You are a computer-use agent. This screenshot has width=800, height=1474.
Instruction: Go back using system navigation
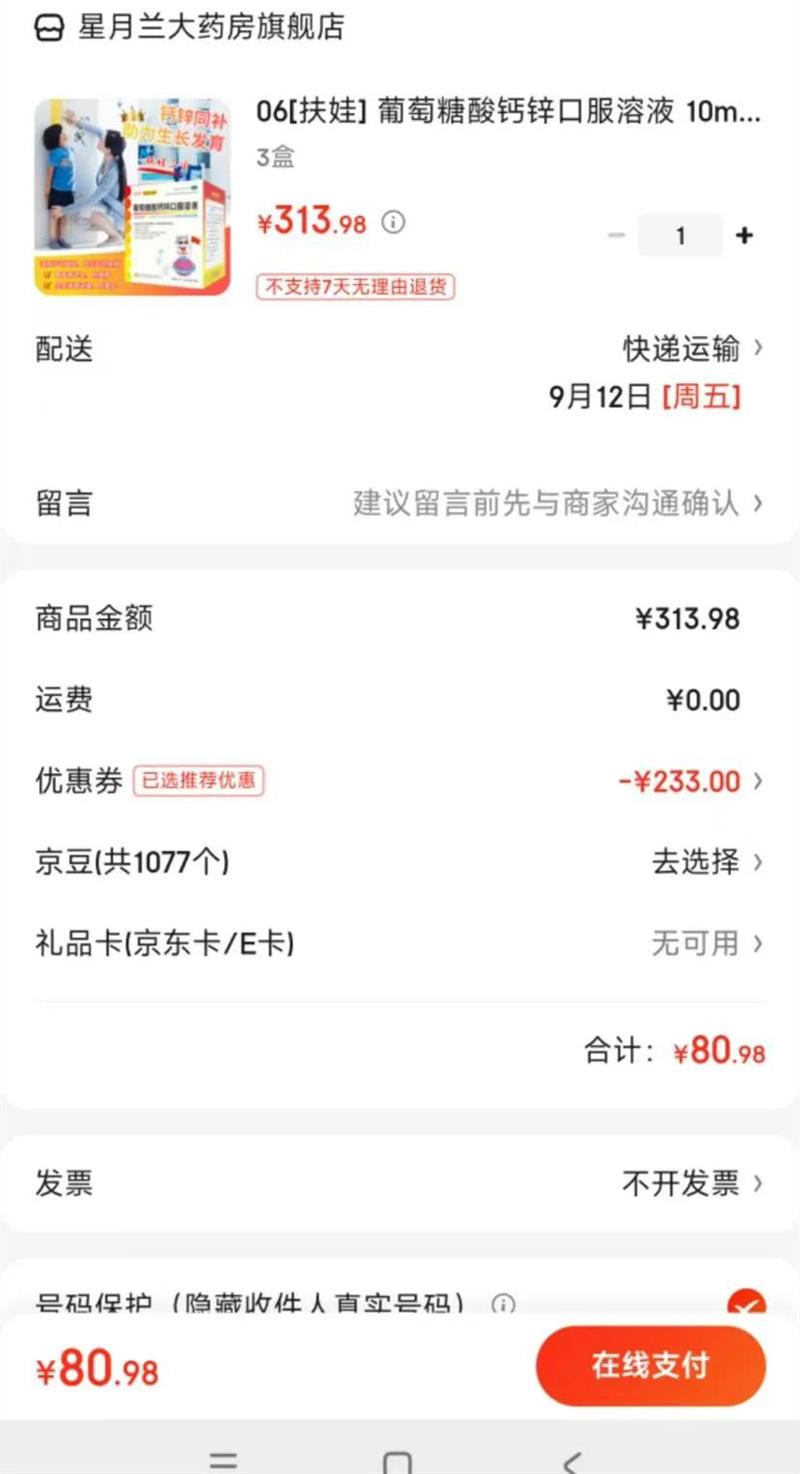pos(572,1458)
